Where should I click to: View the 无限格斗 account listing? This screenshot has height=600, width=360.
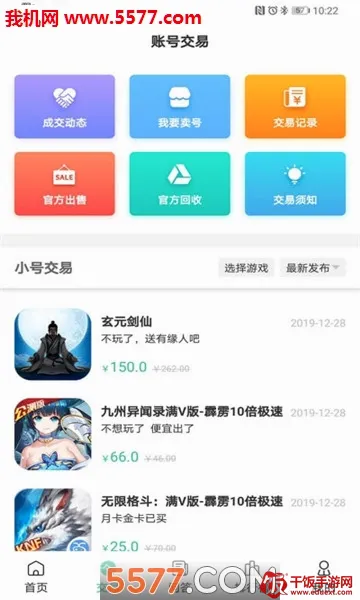point(180,520)
